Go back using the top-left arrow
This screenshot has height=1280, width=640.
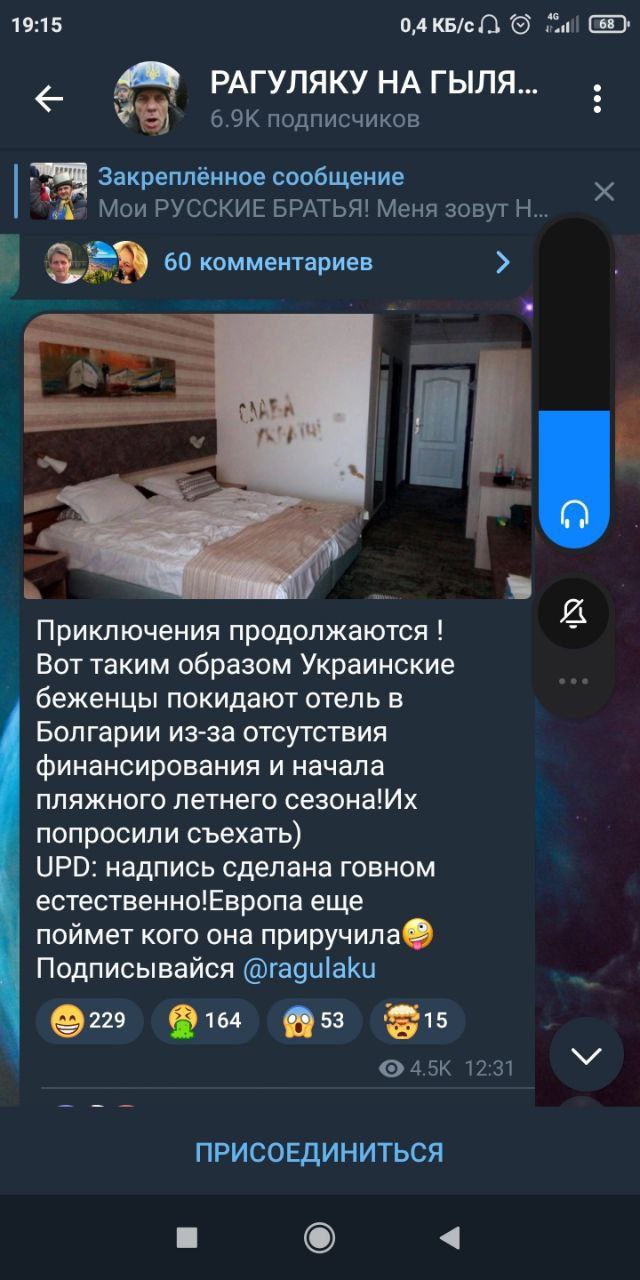[49, 98]
